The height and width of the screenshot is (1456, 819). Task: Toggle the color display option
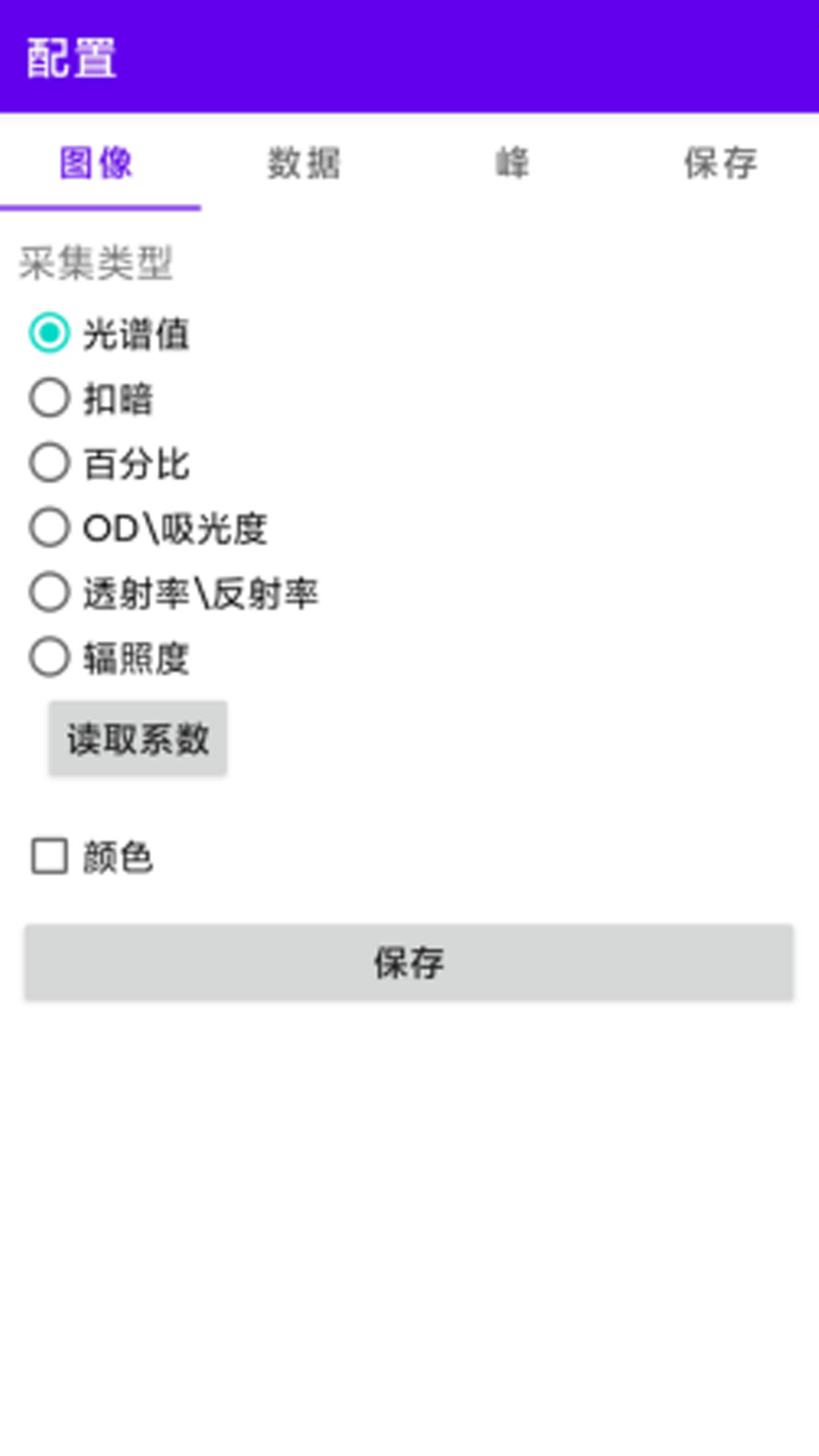click(49, 857)
